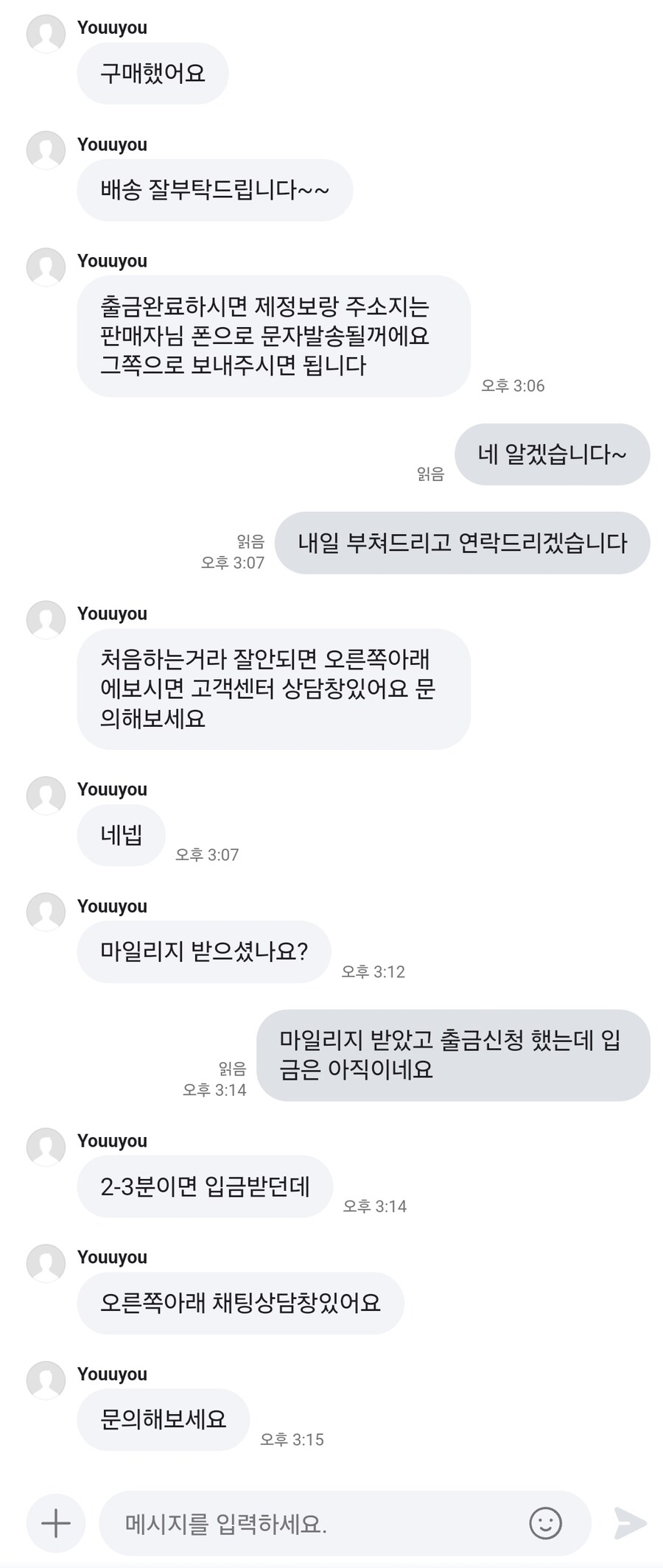The height and width of the screenshot is (1568, 663).
Task: Tap the '마일리지 받으셨나요?' message bubble
Action: [203, 952]
